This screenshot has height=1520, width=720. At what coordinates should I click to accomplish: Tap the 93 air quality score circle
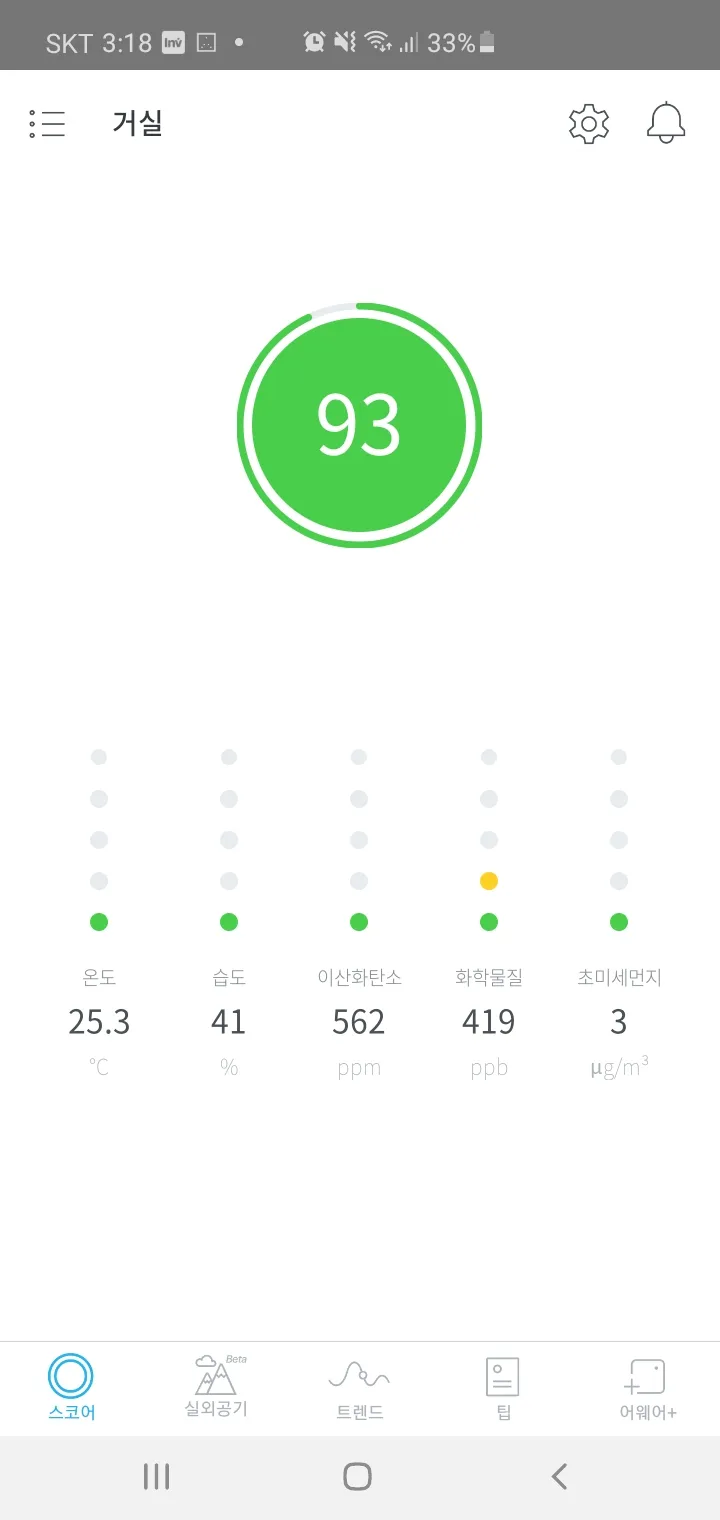(359, 425)
